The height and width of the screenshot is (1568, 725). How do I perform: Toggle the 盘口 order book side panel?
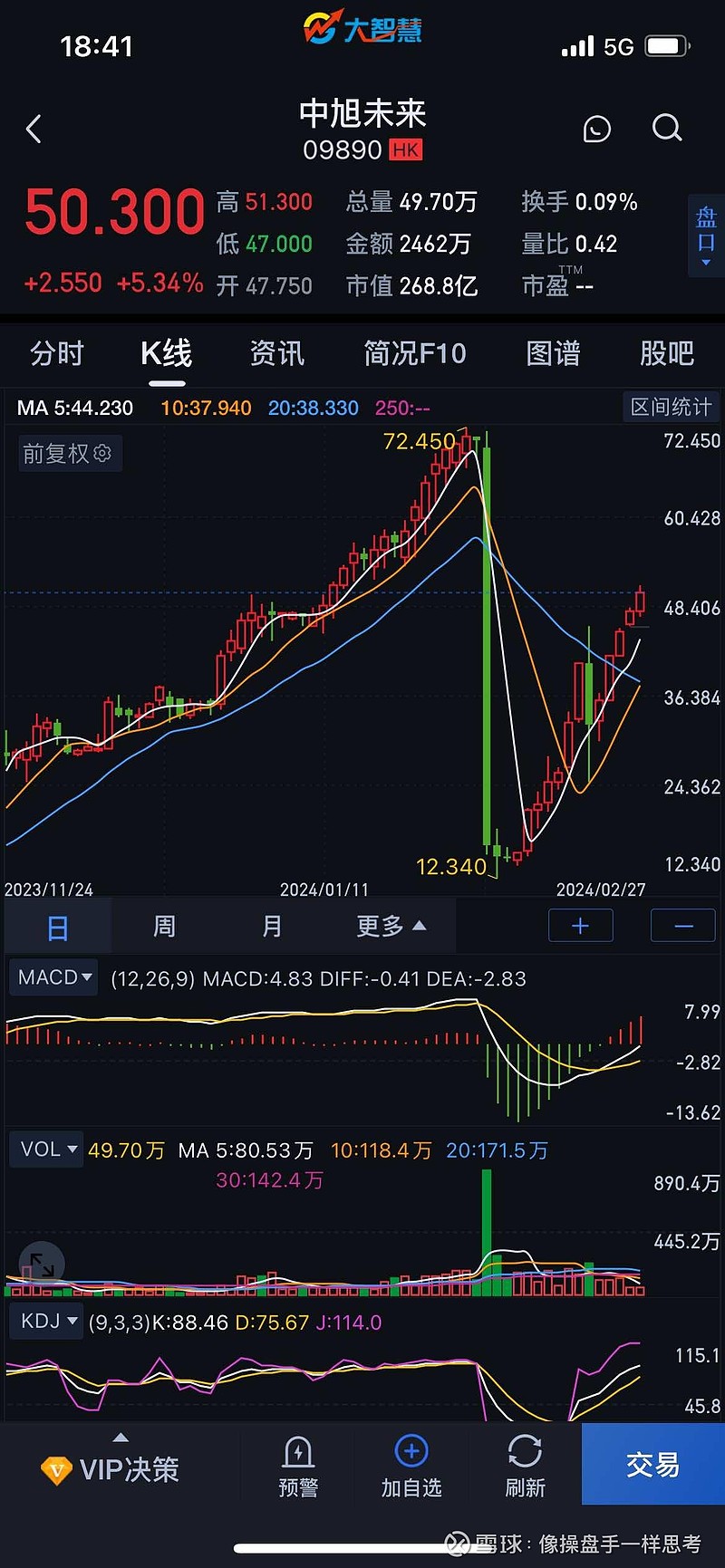(x=705, y=234)
